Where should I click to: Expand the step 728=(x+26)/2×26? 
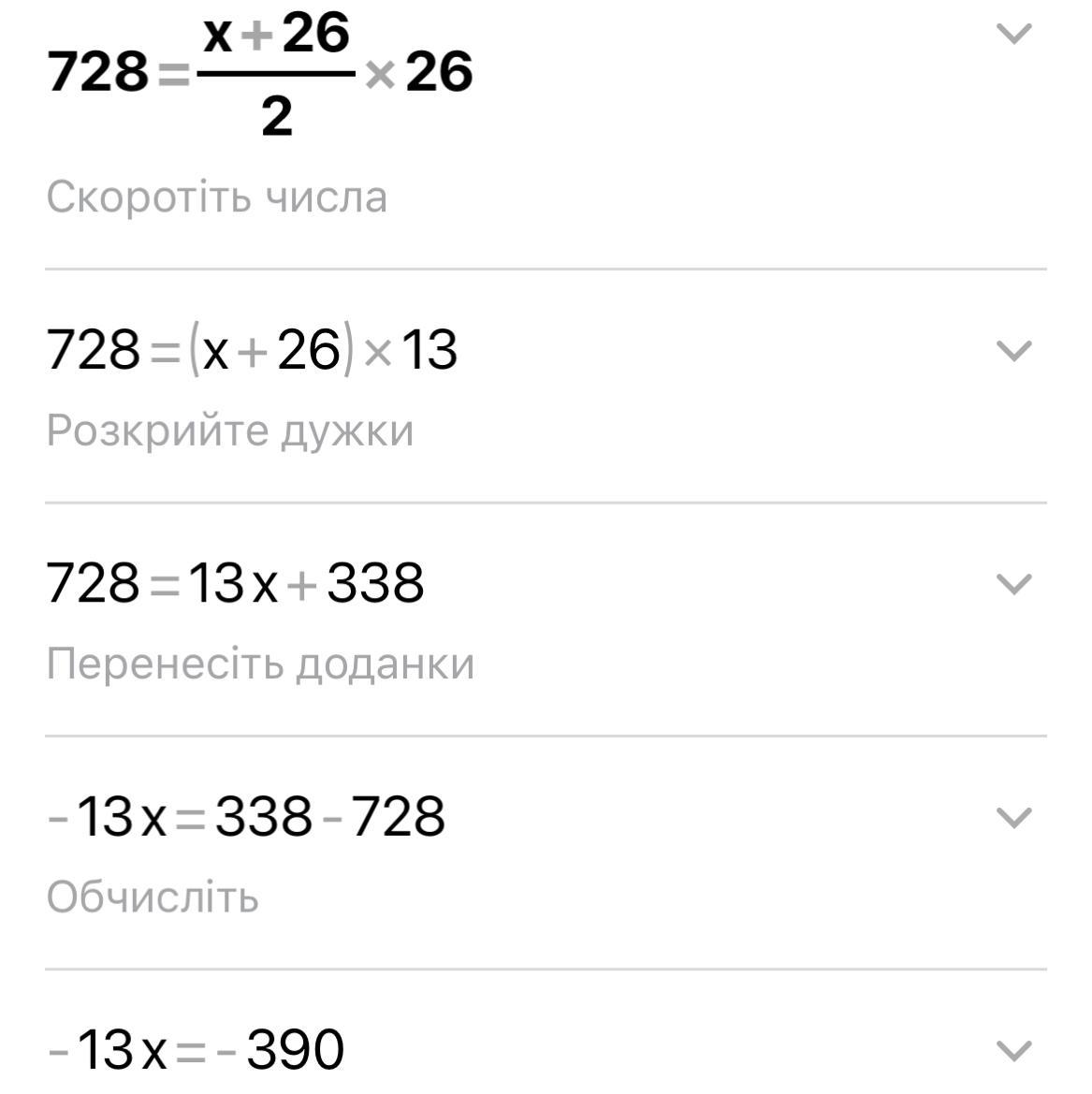pyautogui.click(x=1014, y=35)
